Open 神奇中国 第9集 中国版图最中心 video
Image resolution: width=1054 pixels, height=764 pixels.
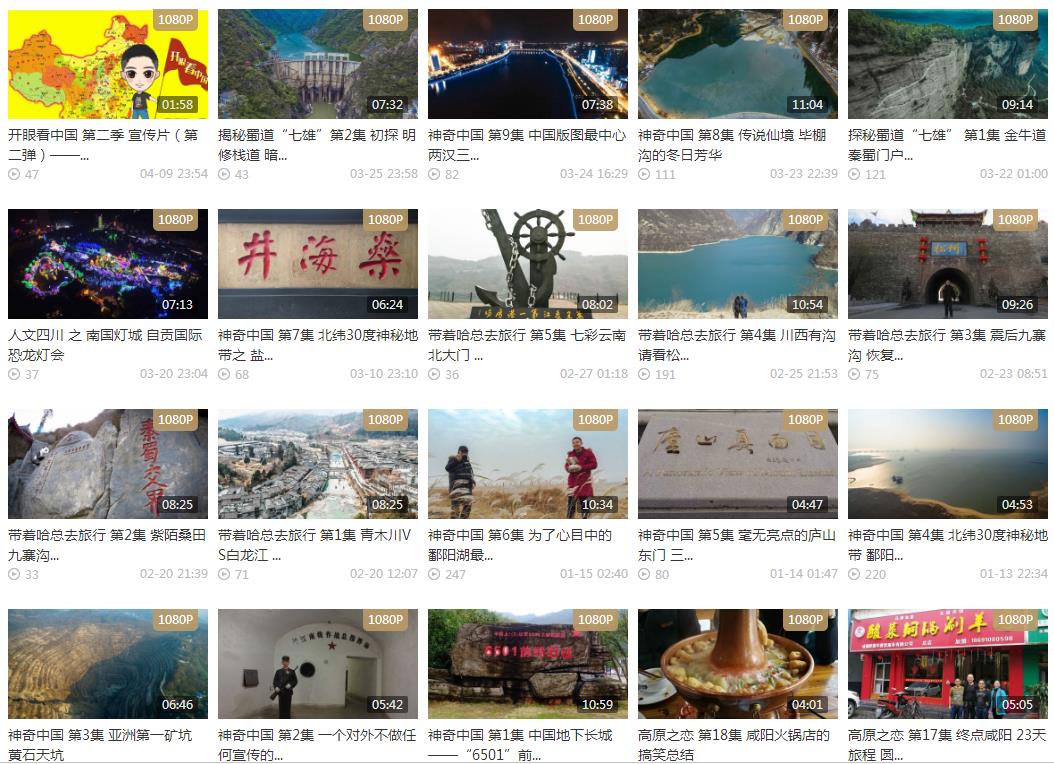528,65
